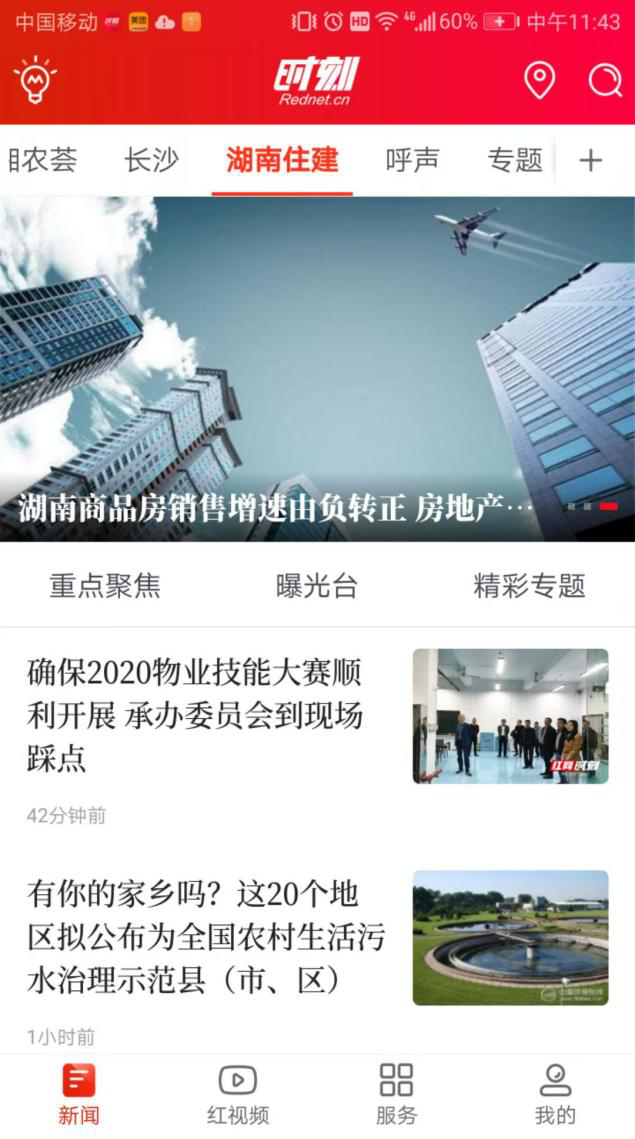Viewport: 635px width, 1139px height.
Task: Open the search icon
Action: pos(604,80)
